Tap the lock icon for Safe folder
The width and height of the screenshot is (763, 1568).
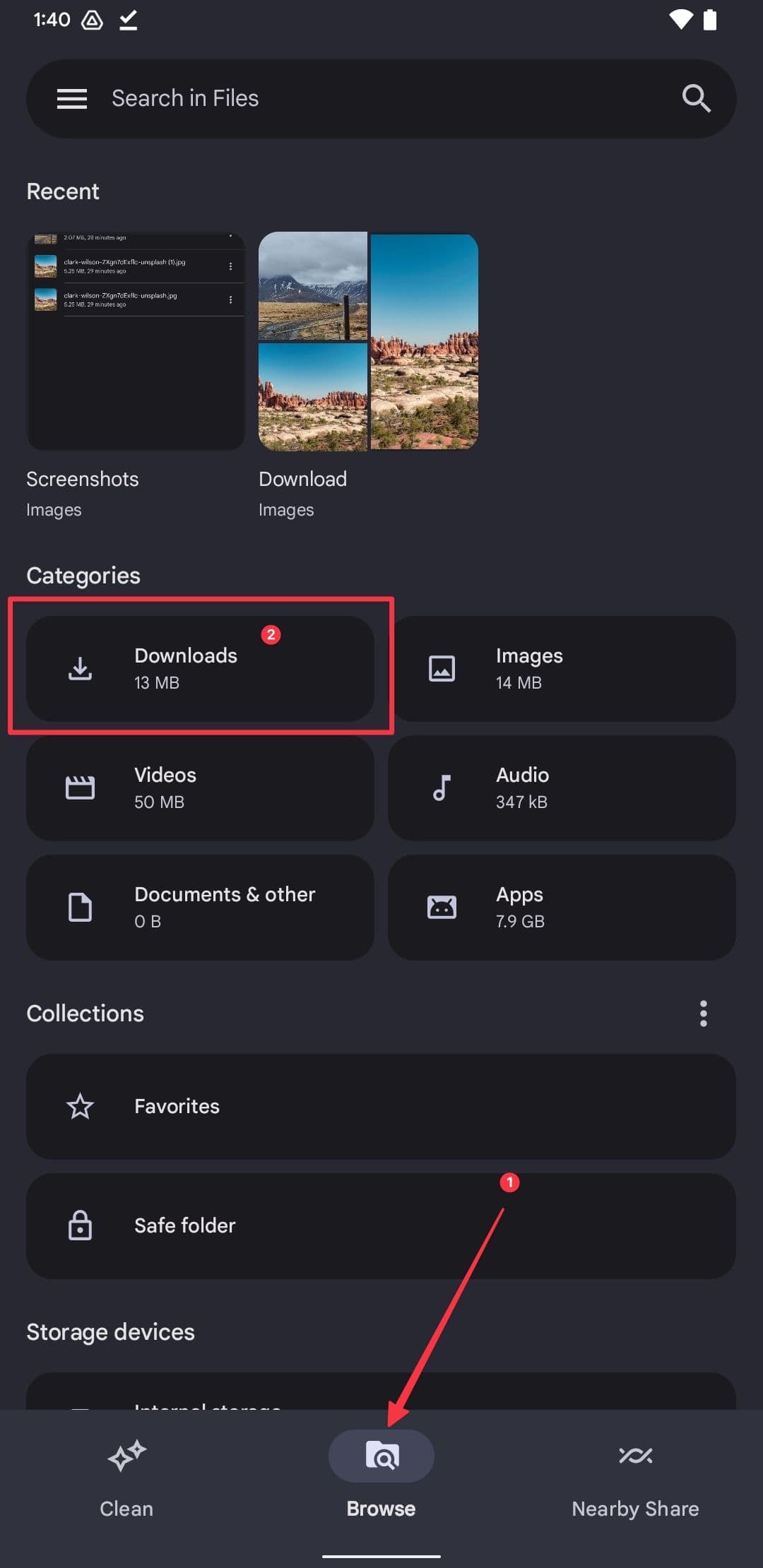80,1225
